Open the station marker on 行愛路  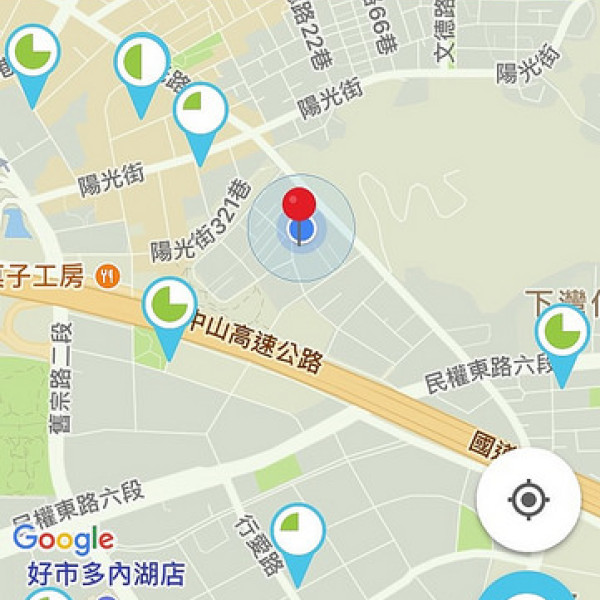pyautogui.click(x=298, y=533)
